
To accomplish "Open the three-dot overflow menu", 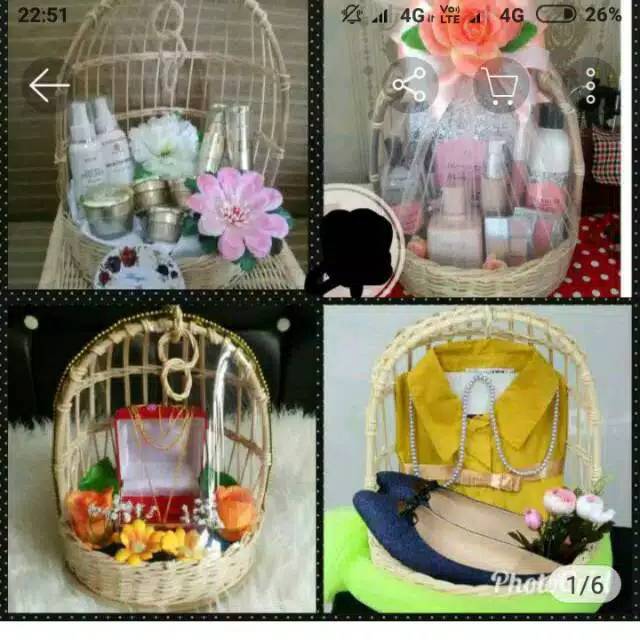I will pyautogui.click(x=591, y=86).
